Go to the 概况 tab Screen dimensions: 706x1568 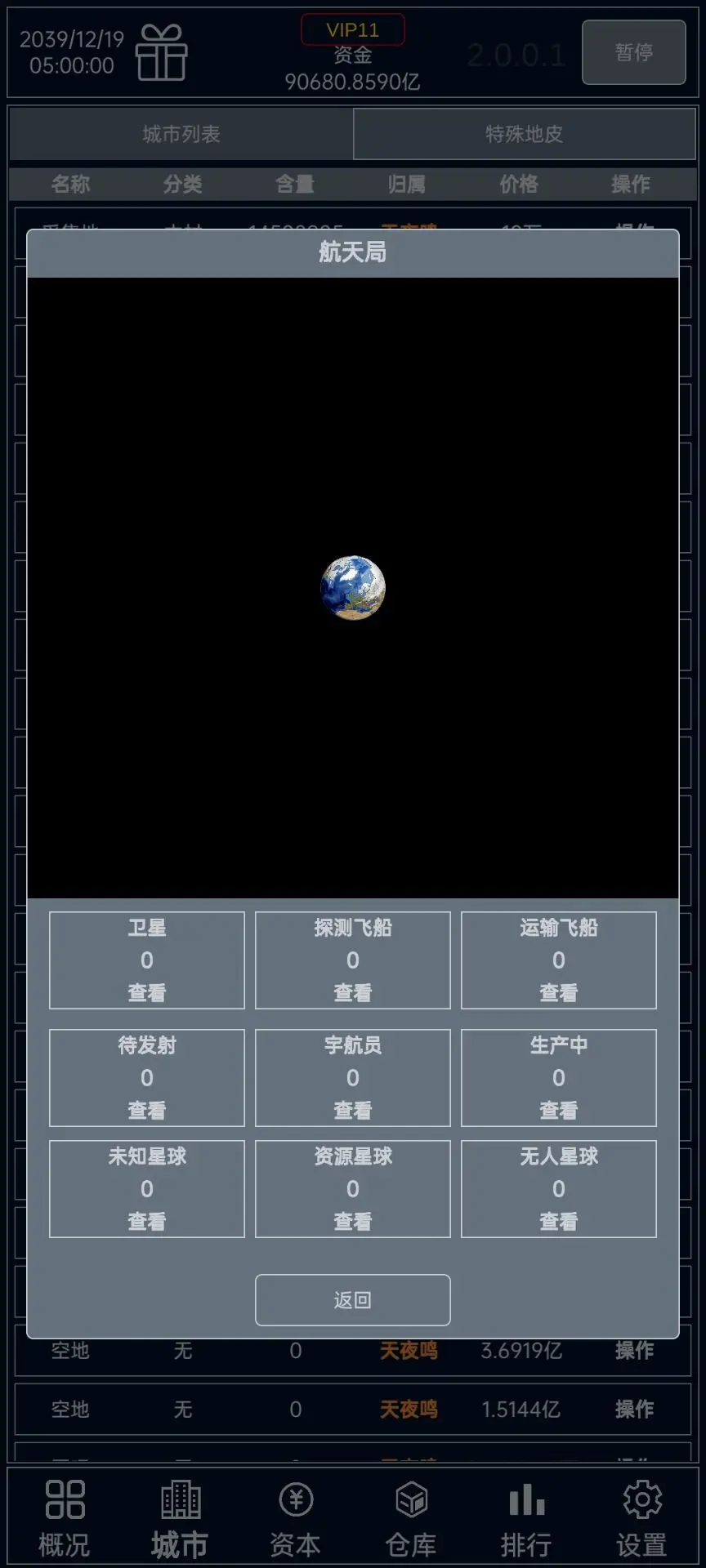click(x=65, y=1517)
